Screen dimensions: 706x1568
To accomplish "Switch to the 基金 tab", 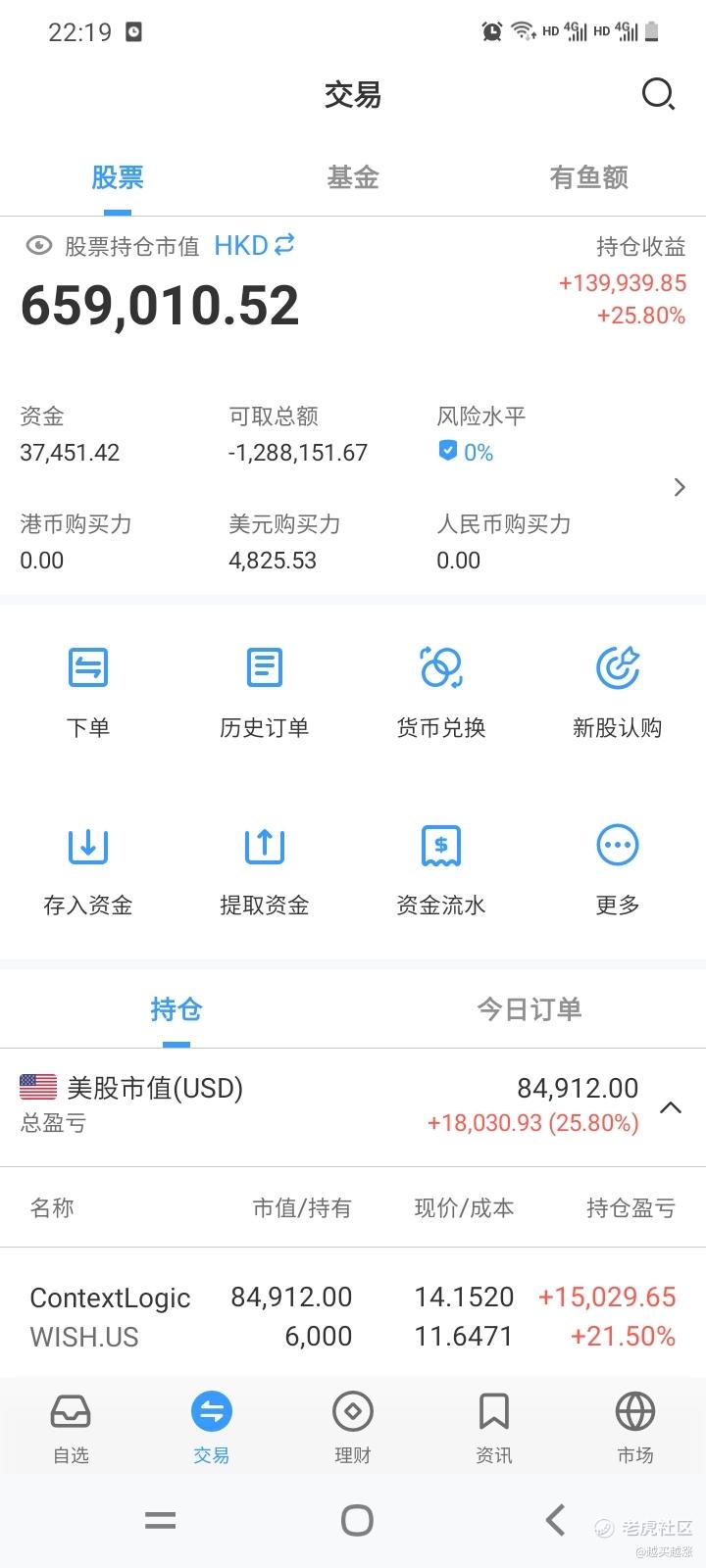I will [x=353, y=177].
